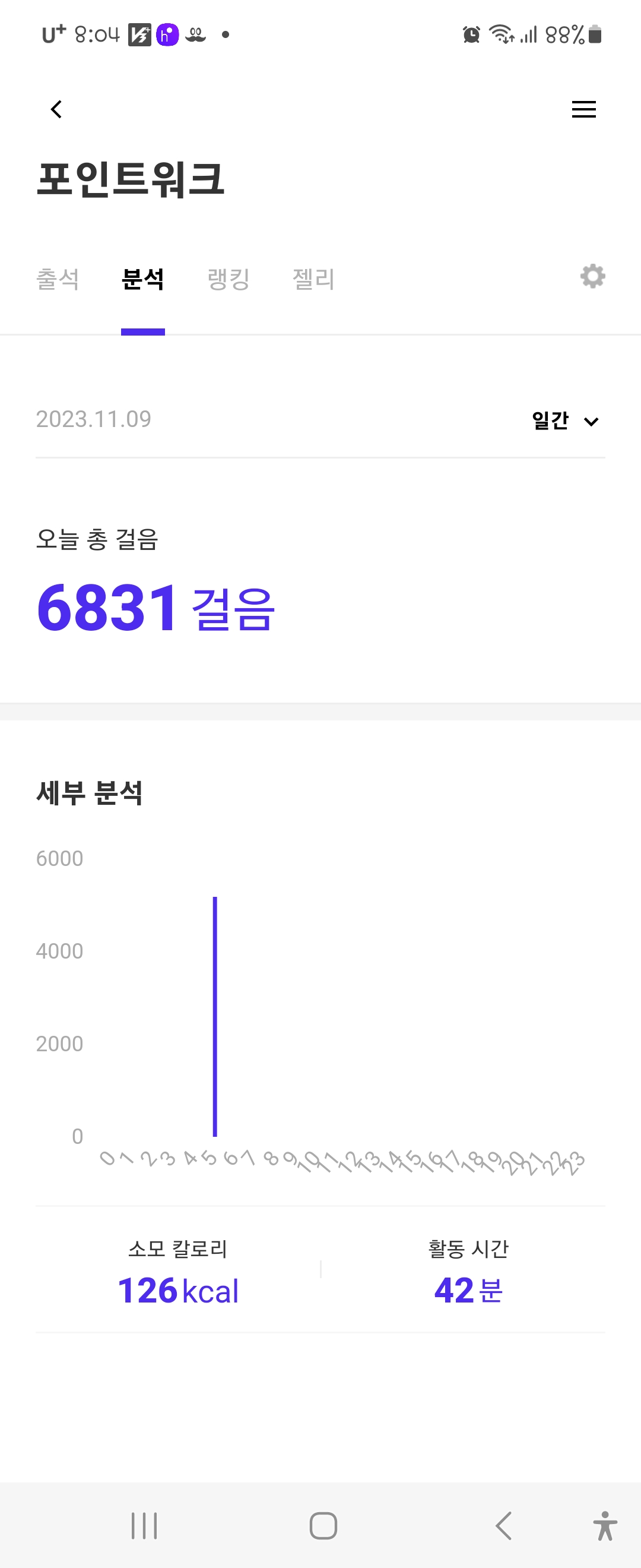Open the 젤리 tab

[x=314, y=279]
